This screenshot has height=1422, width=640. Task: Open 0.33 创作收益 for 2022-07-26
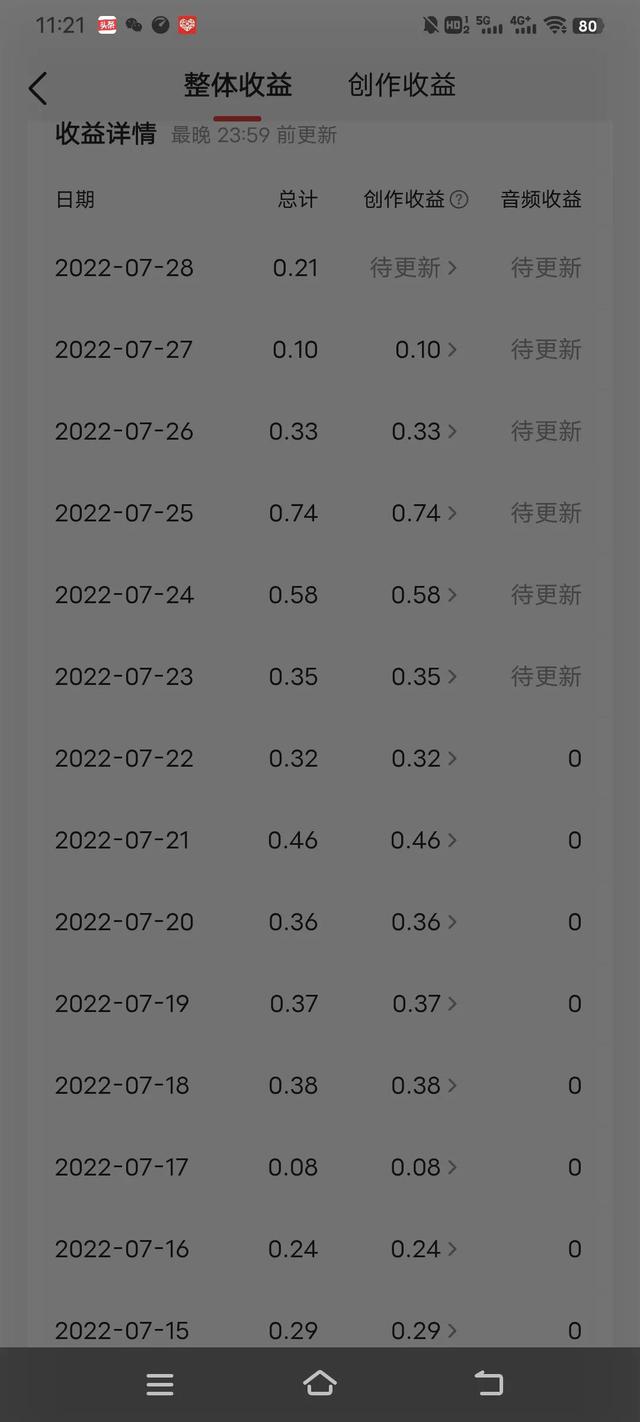(x=426, y=432)
